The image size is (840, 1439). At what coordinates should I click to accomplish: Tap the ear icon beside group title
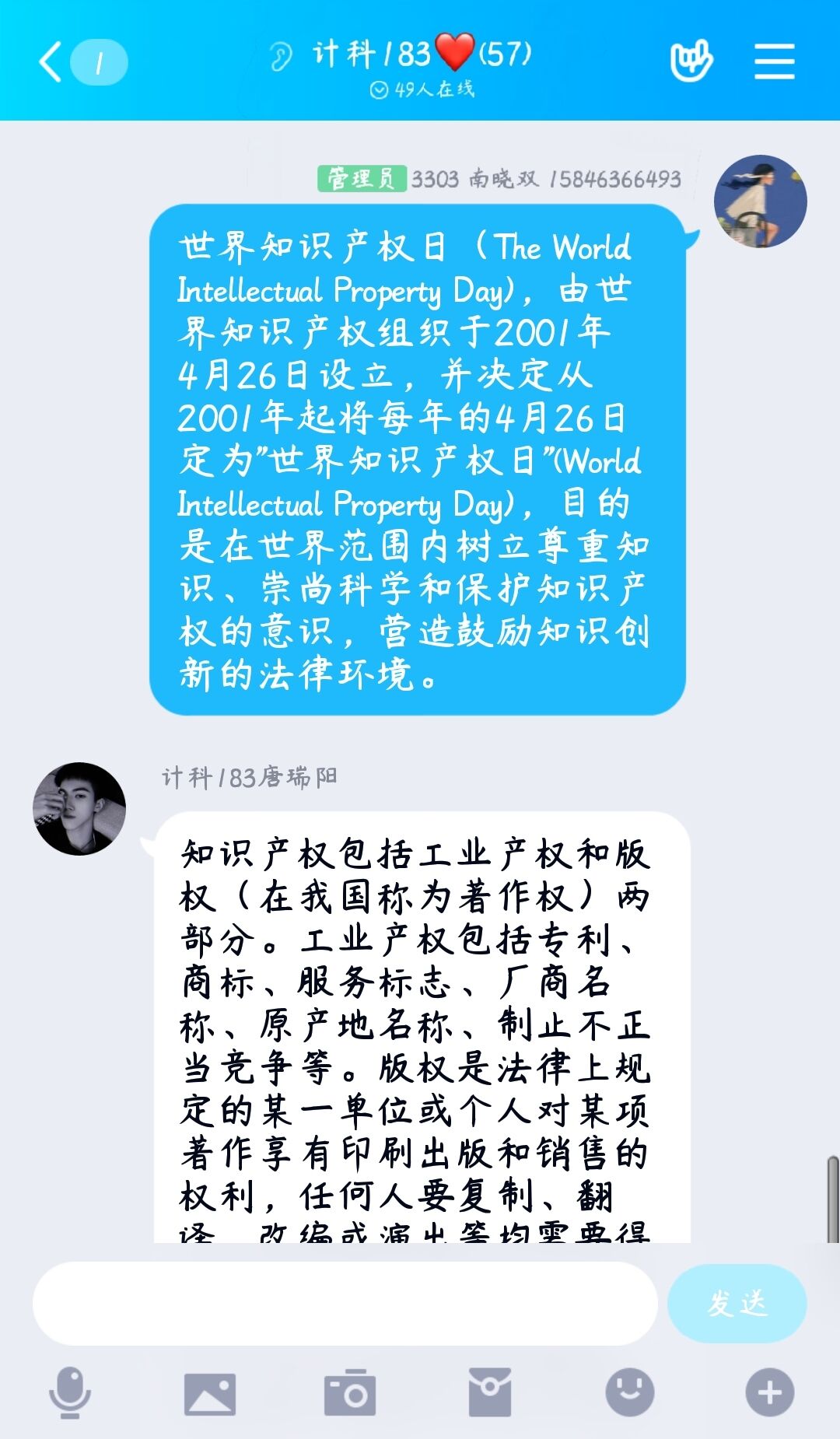pos(281,55)
